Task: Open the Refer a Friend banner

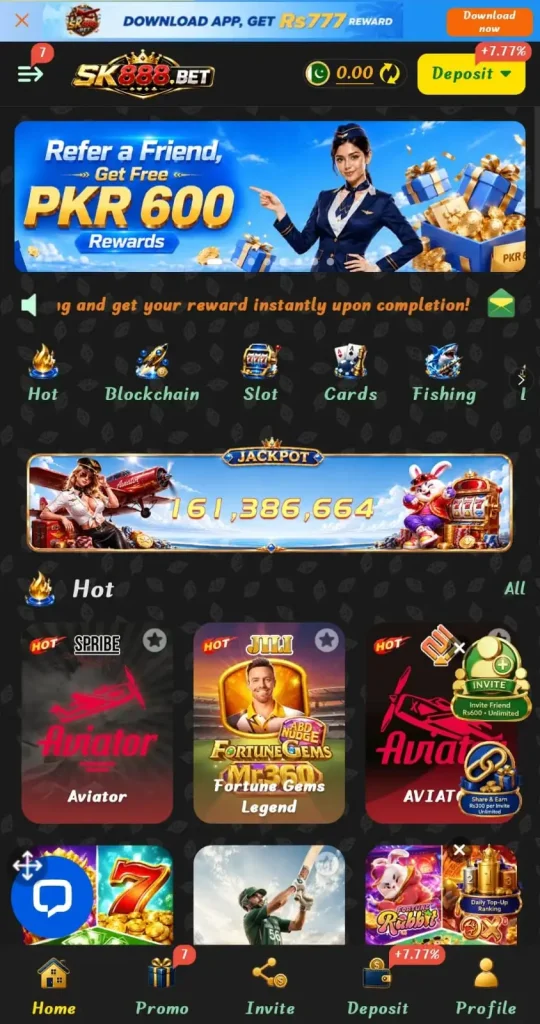Action: (x=270, y=196)
